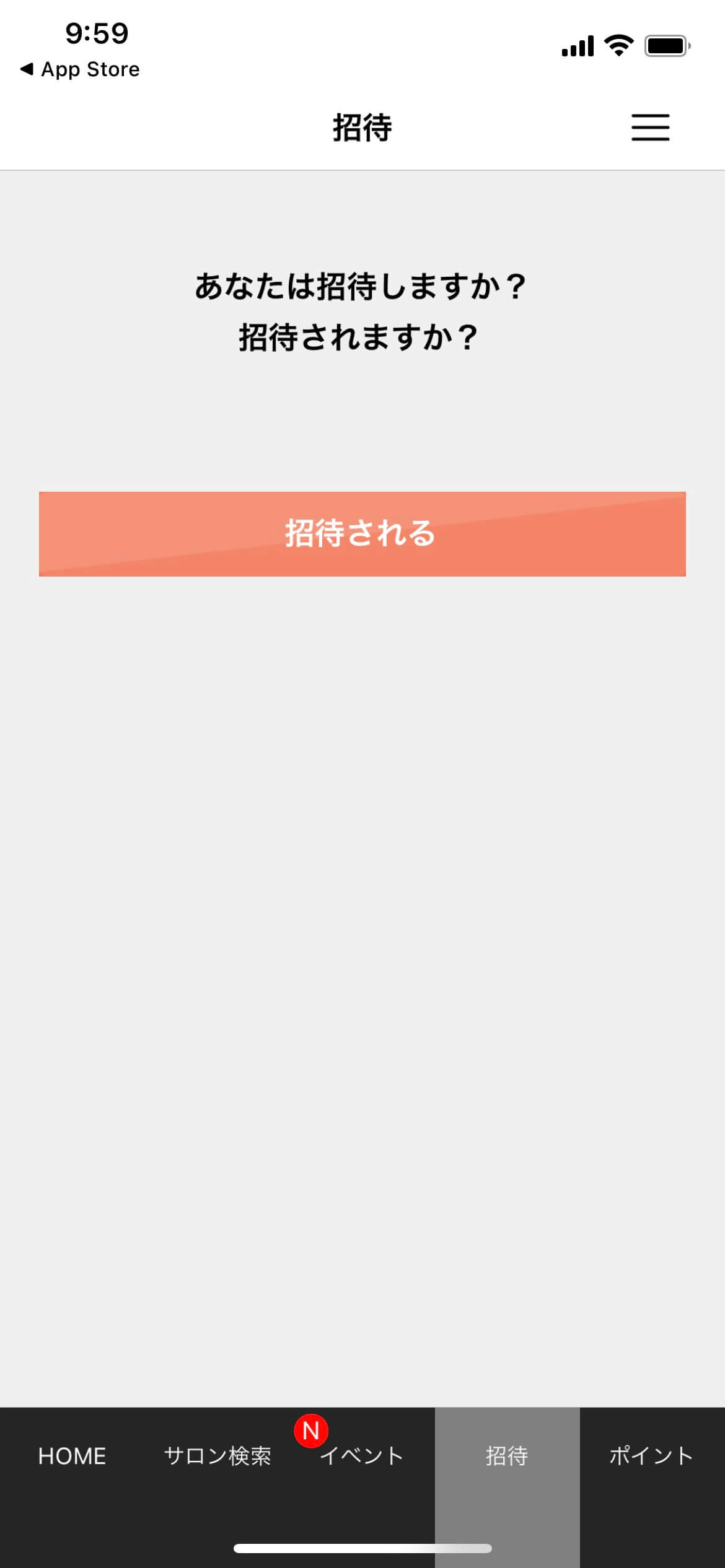Viewport: 725px width, 1568px height.
Task: Switch to the HOME tab
Action: (72, 1456)
